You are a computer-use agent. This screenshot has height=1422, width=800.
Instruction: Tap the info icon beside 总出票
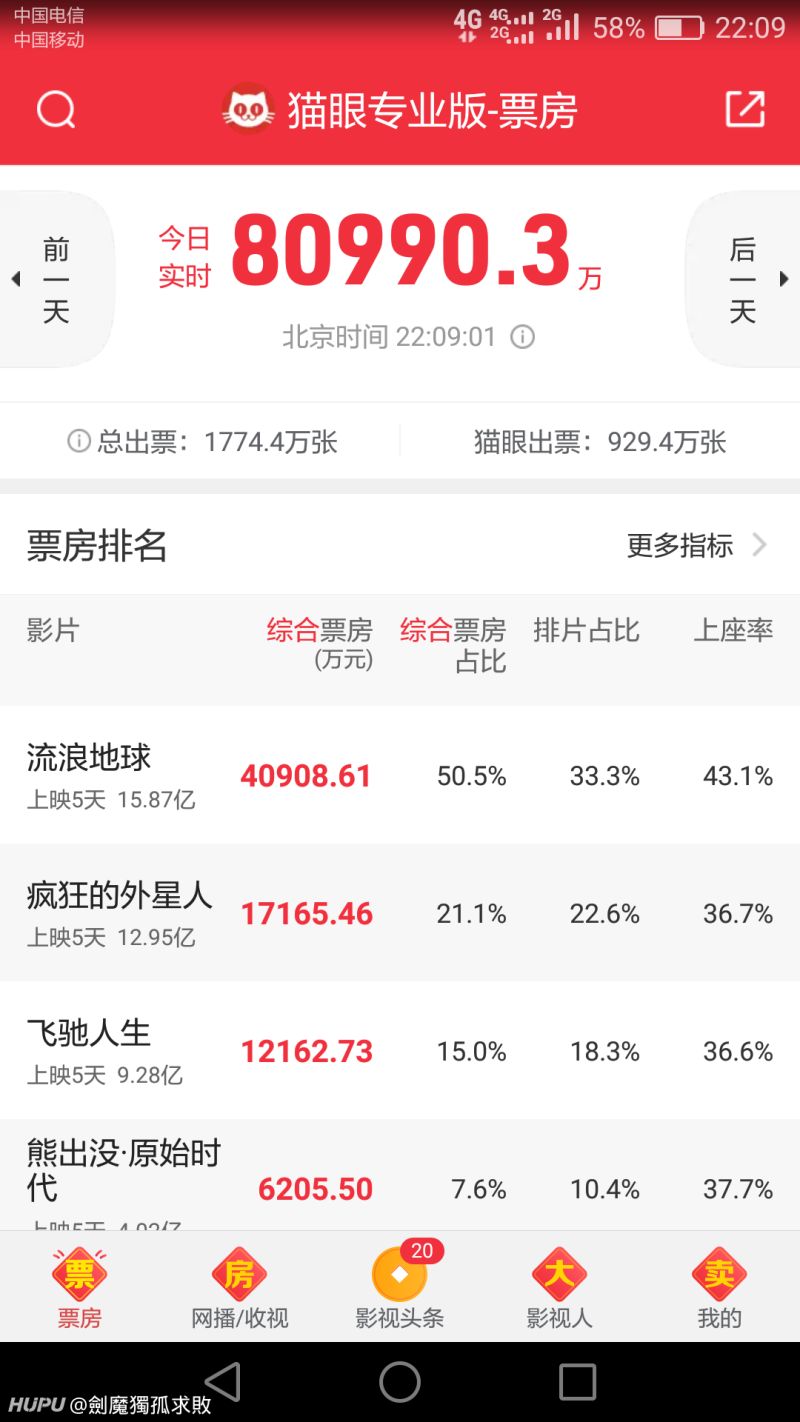(x=79, y=442)
